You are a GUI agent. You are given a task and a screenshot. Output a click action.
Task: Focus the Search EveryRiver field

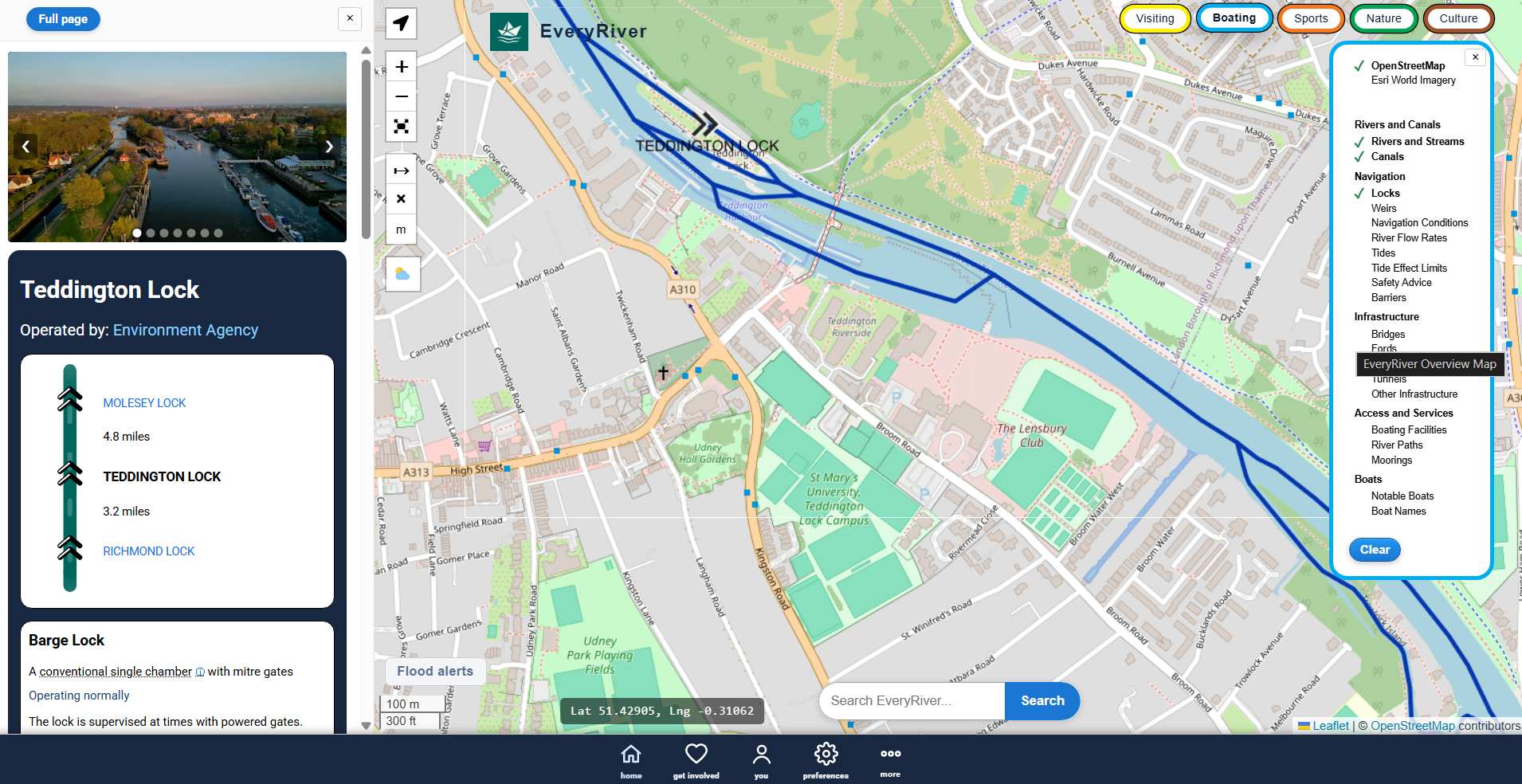912,700
